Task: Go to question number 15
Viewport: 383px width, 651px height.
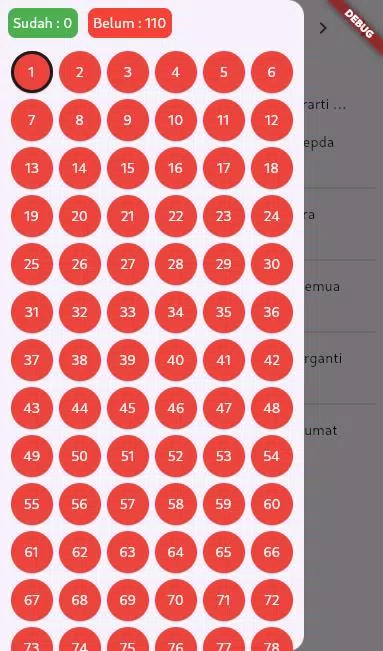Action: tap(128, 168)
